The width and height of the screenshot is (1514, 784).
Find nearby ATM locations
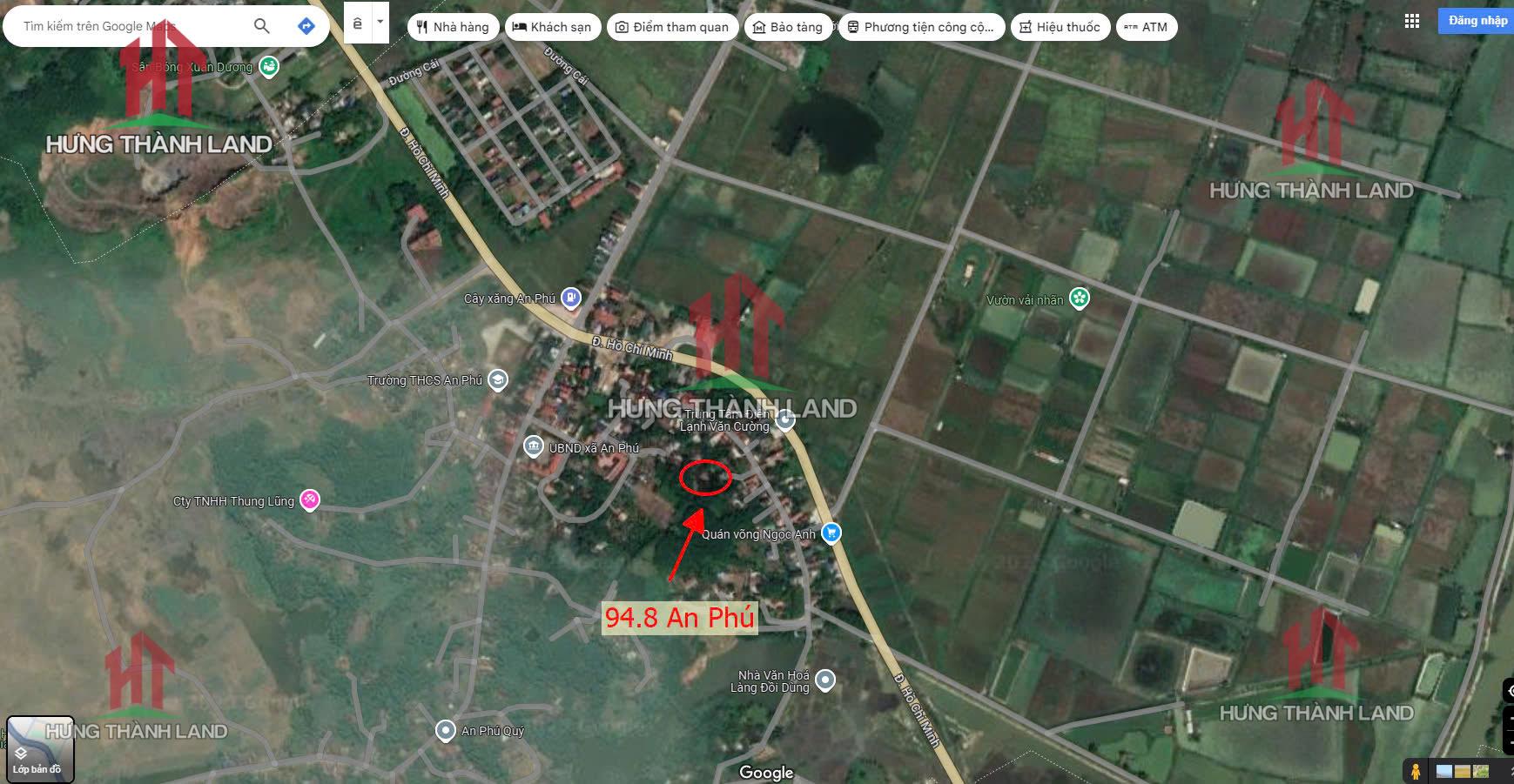point(1146,27)
